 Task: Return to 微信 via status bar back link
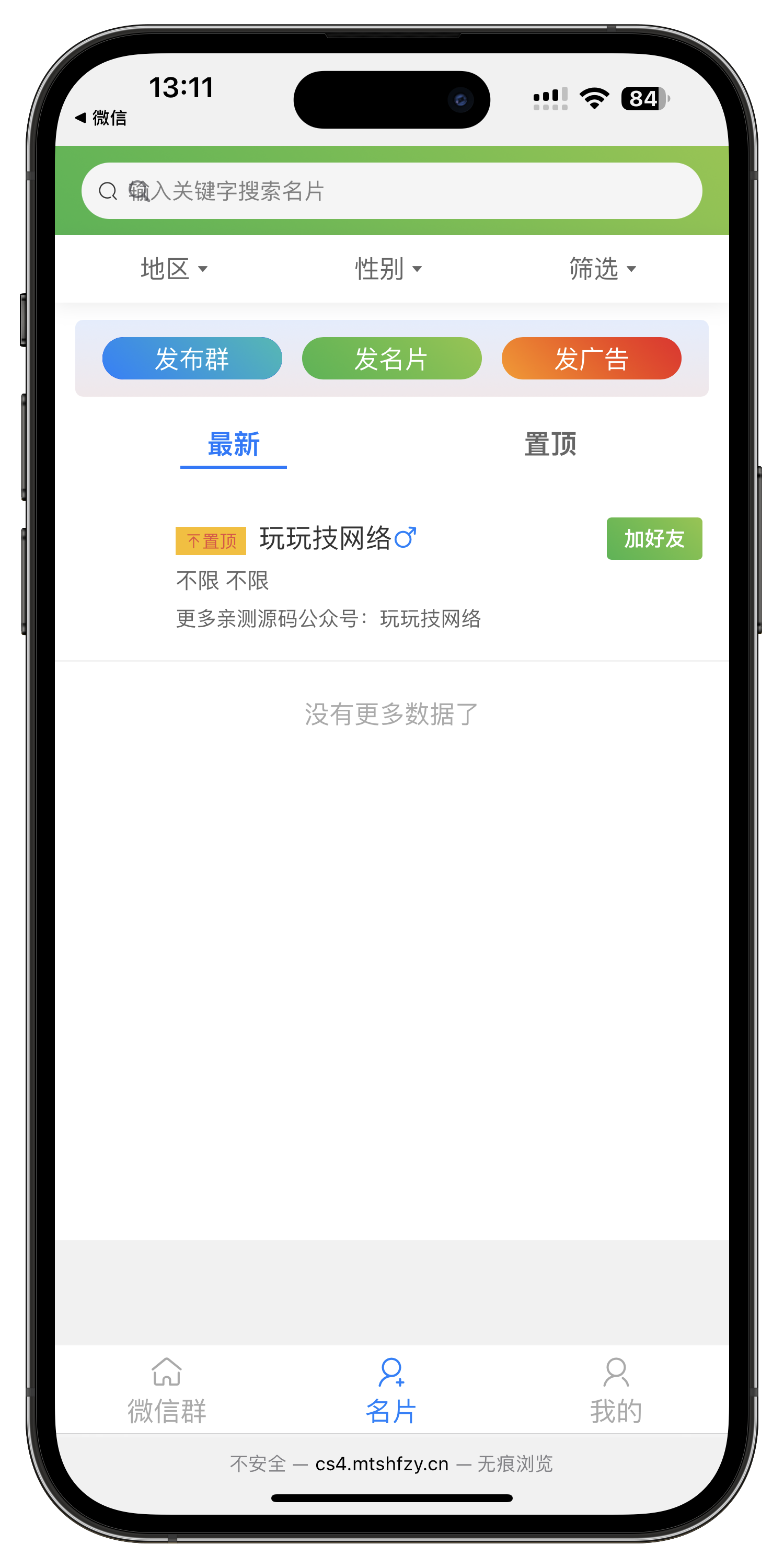pos(101,118)
